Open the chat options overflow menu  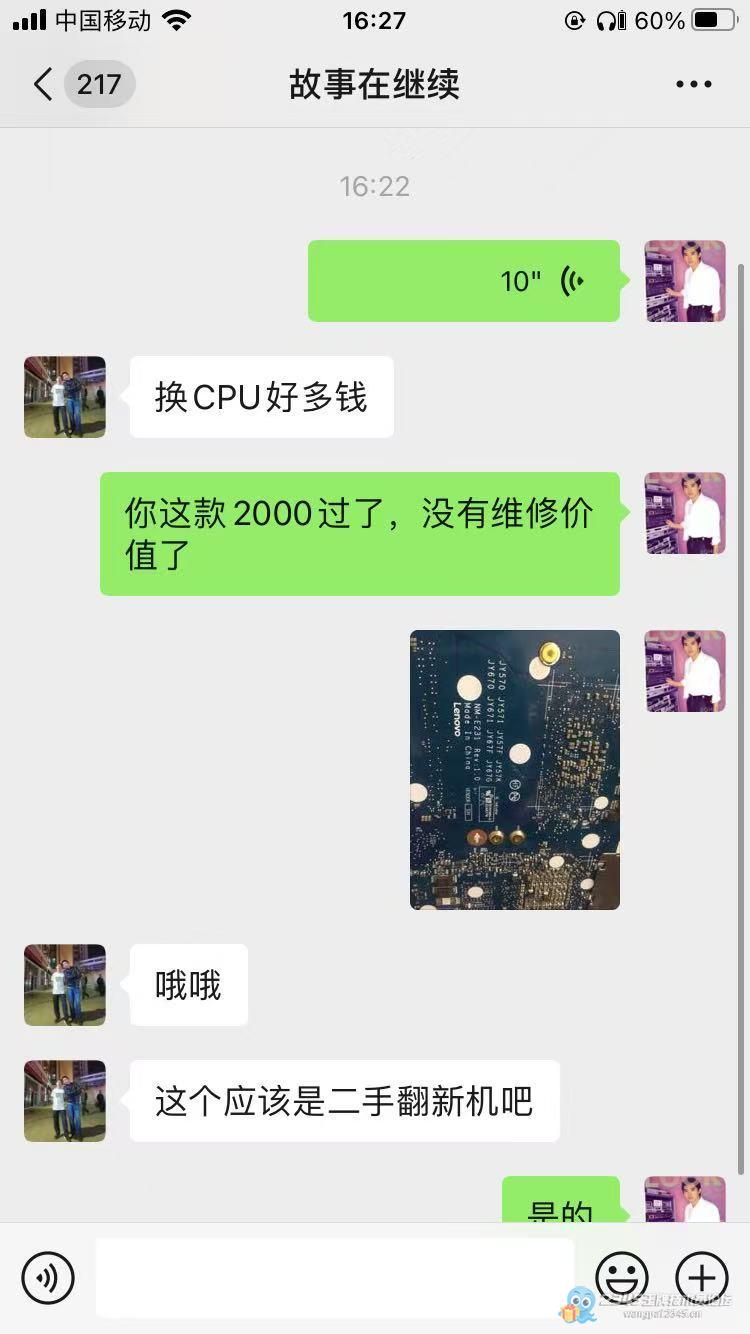click(693, 84)
